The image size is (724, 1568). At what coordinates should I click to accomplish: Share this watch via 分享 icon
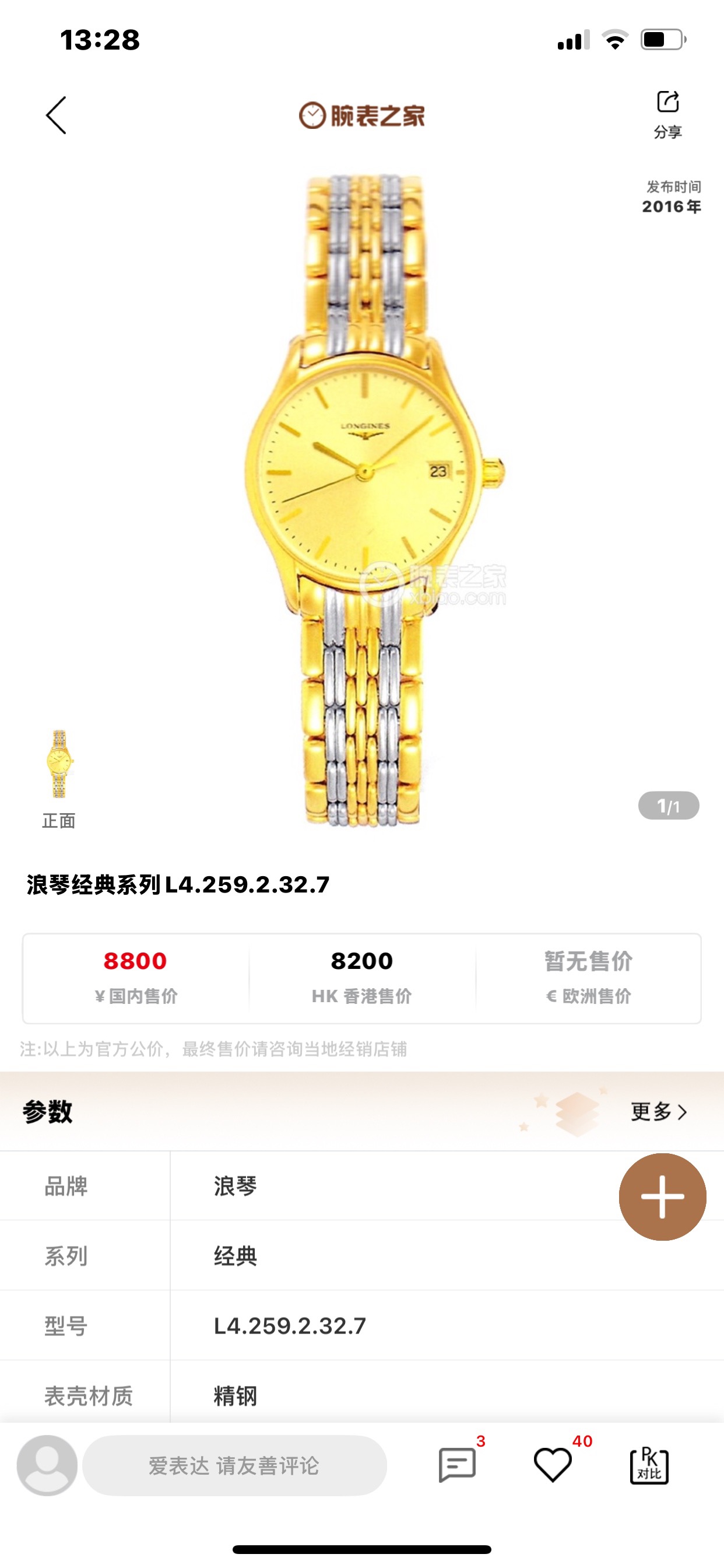point(667,113)
